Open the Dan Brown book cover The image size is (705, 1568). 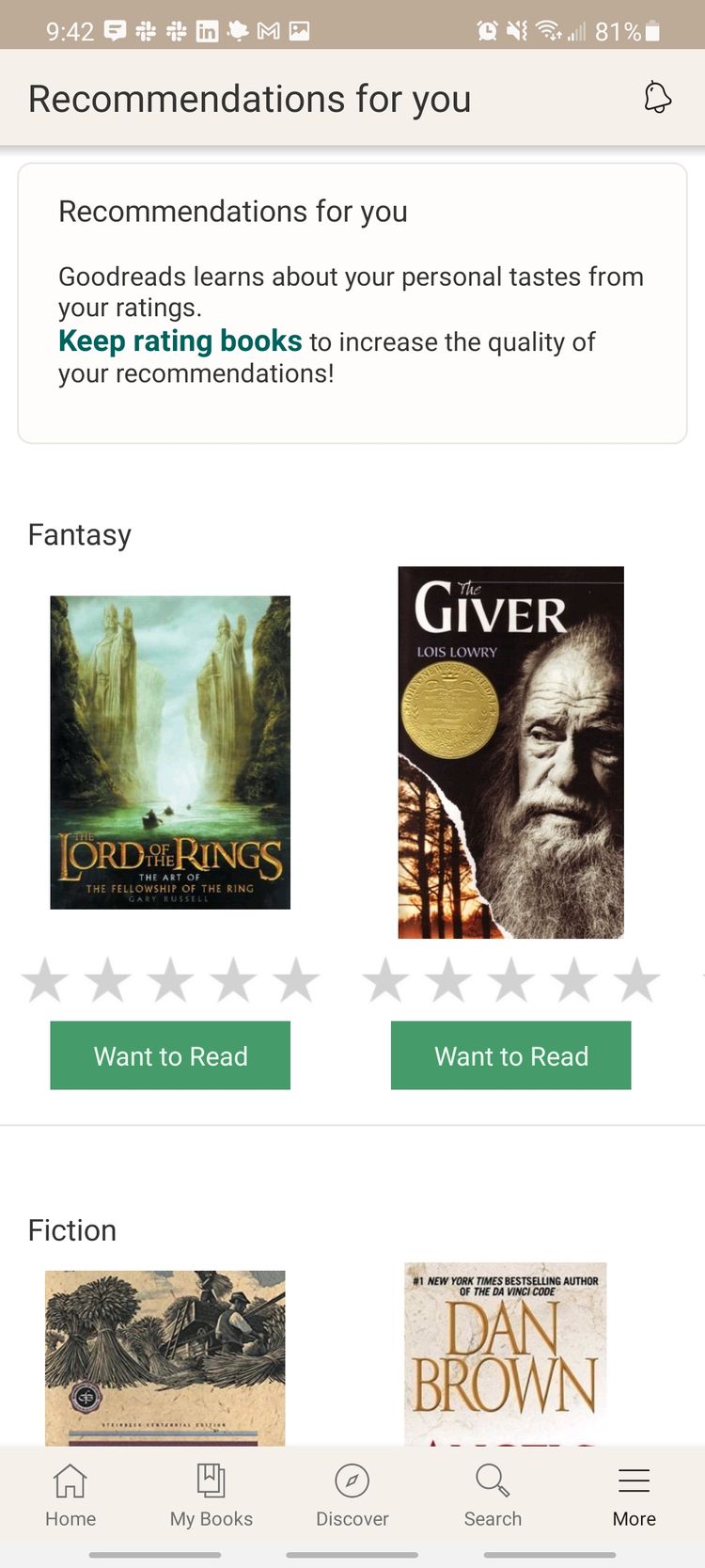[506, 1354]
